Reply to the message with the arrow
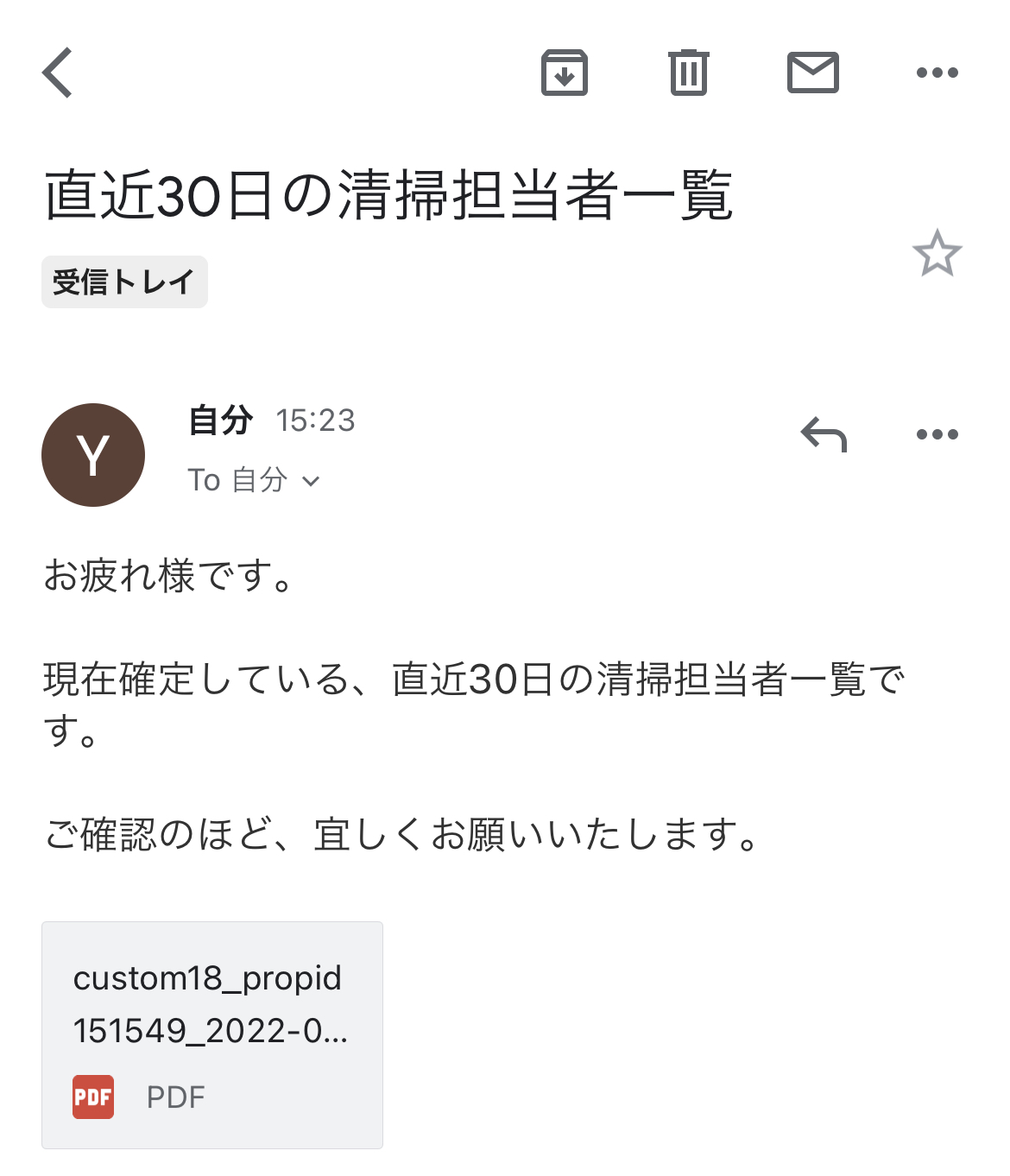The image size is (1010, 1176). coord(824,434)
